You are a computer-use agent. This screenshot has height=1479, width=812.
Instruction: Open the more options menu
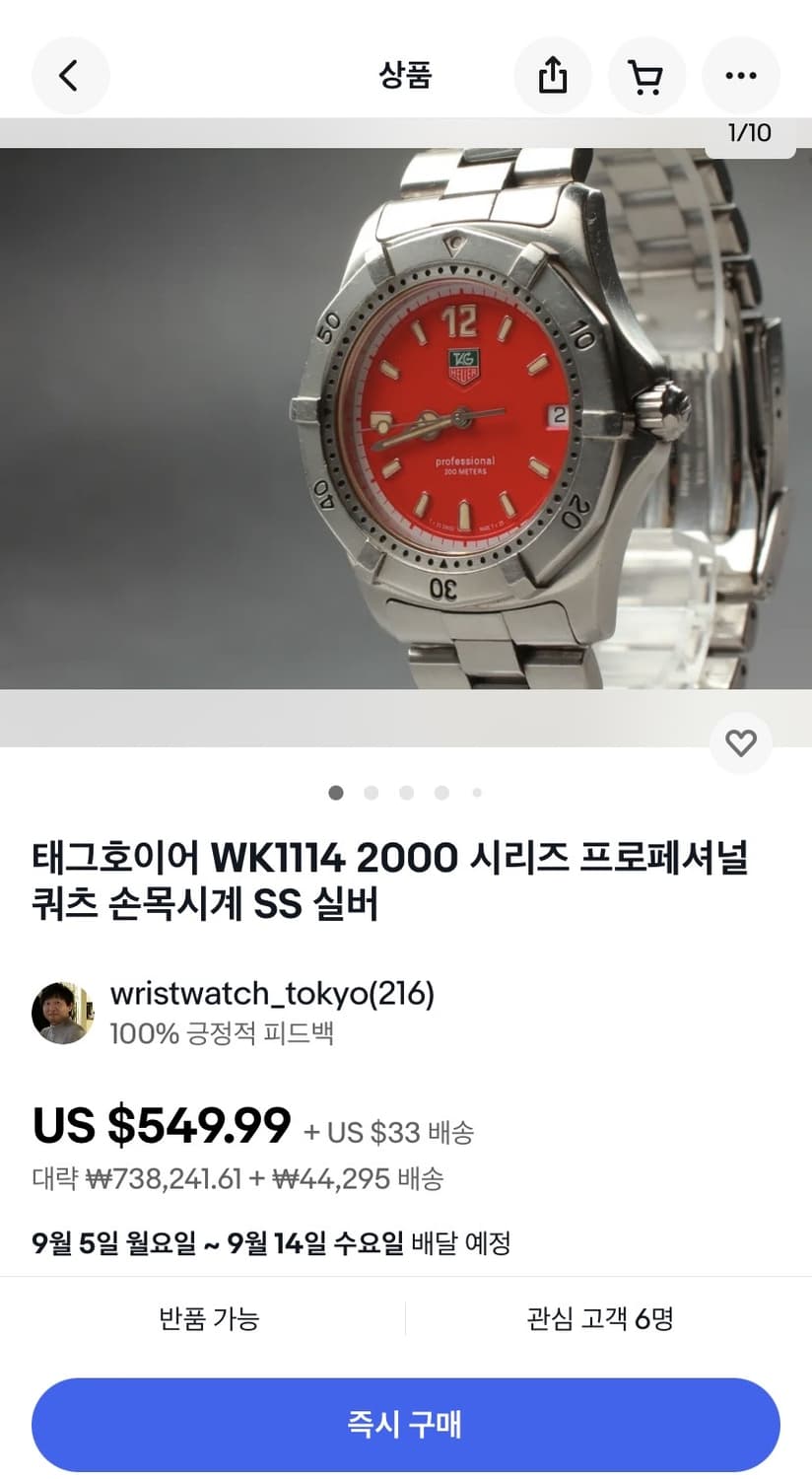click(x=740, y=75)
